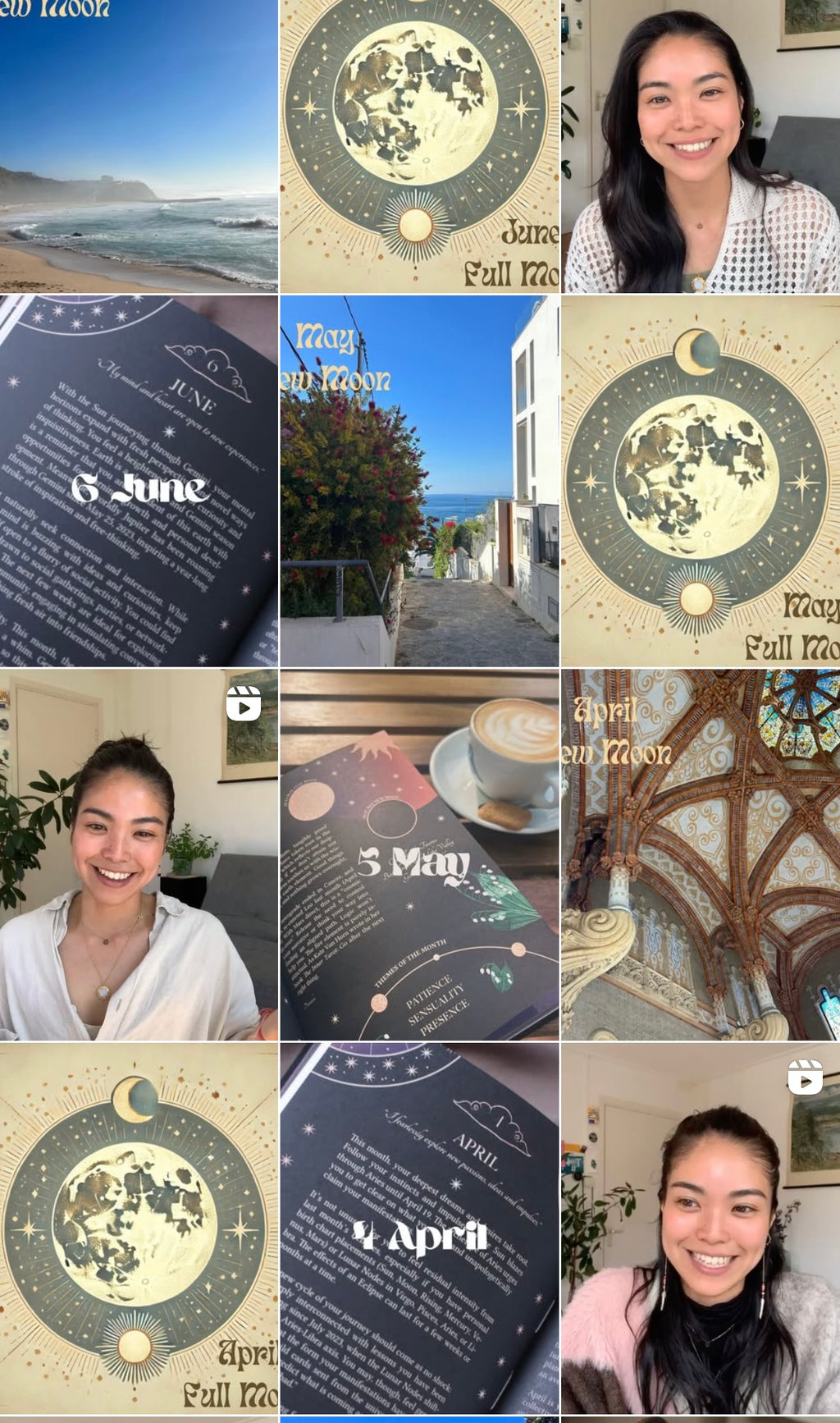Image resolution: width=840 pixels, height=1423 pixels.
Task: Play the reel with pink fur jacket
Action: click(700, 1228)
